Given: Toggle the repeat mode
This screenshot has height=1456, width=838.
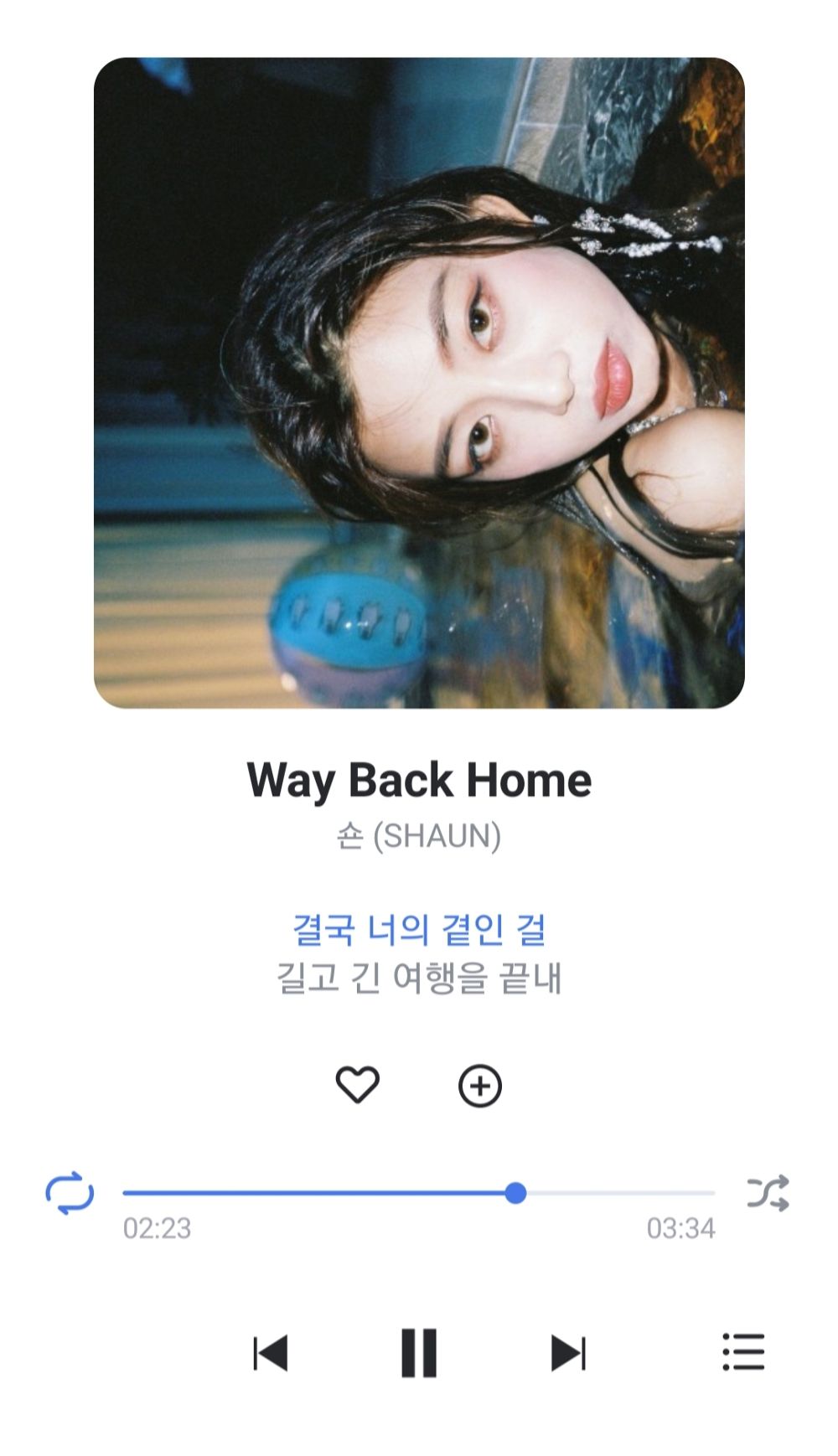Looking at the screenshot, I should [x=70, y=1192].
